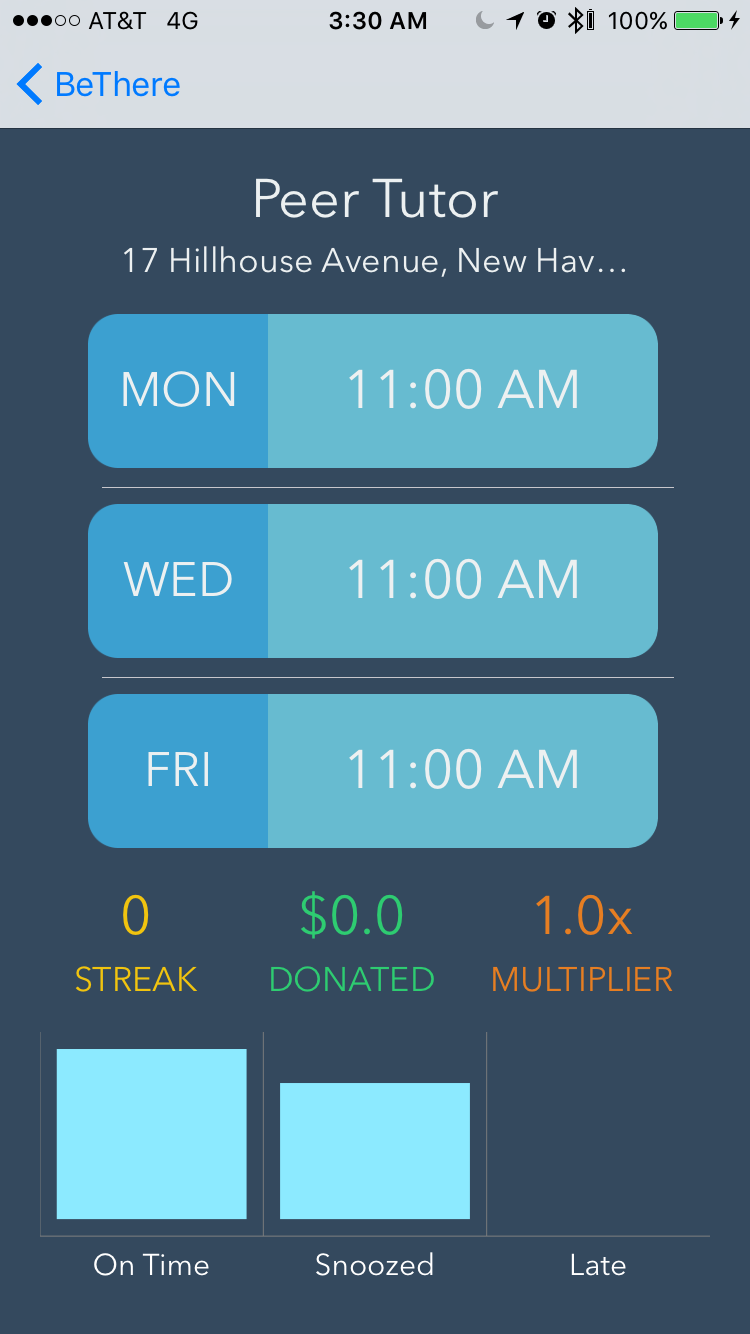The height and width of the screenshot is (1334, 750).
Task: Go back to BeThere
Action: click(x=99, y=85)
